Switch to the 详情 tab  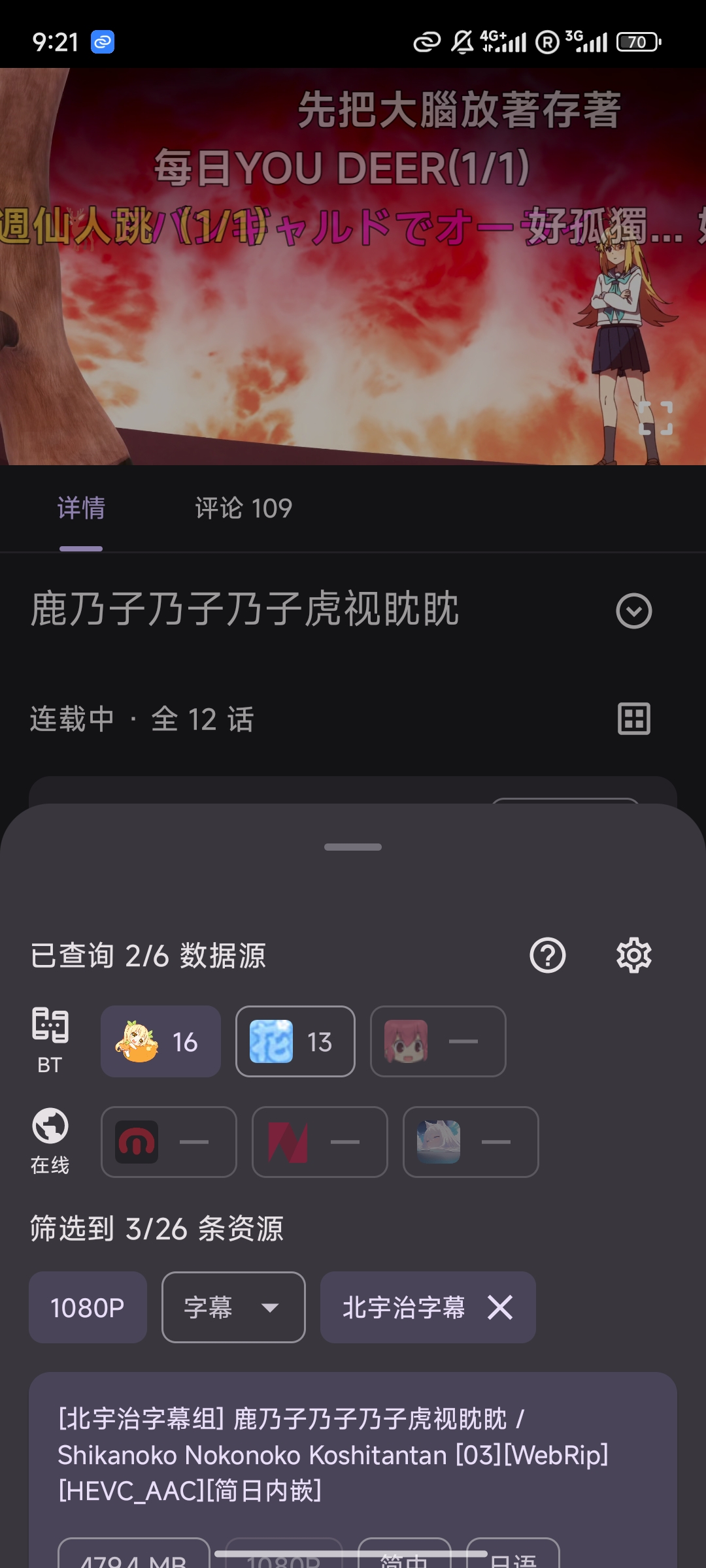(81, 508)
